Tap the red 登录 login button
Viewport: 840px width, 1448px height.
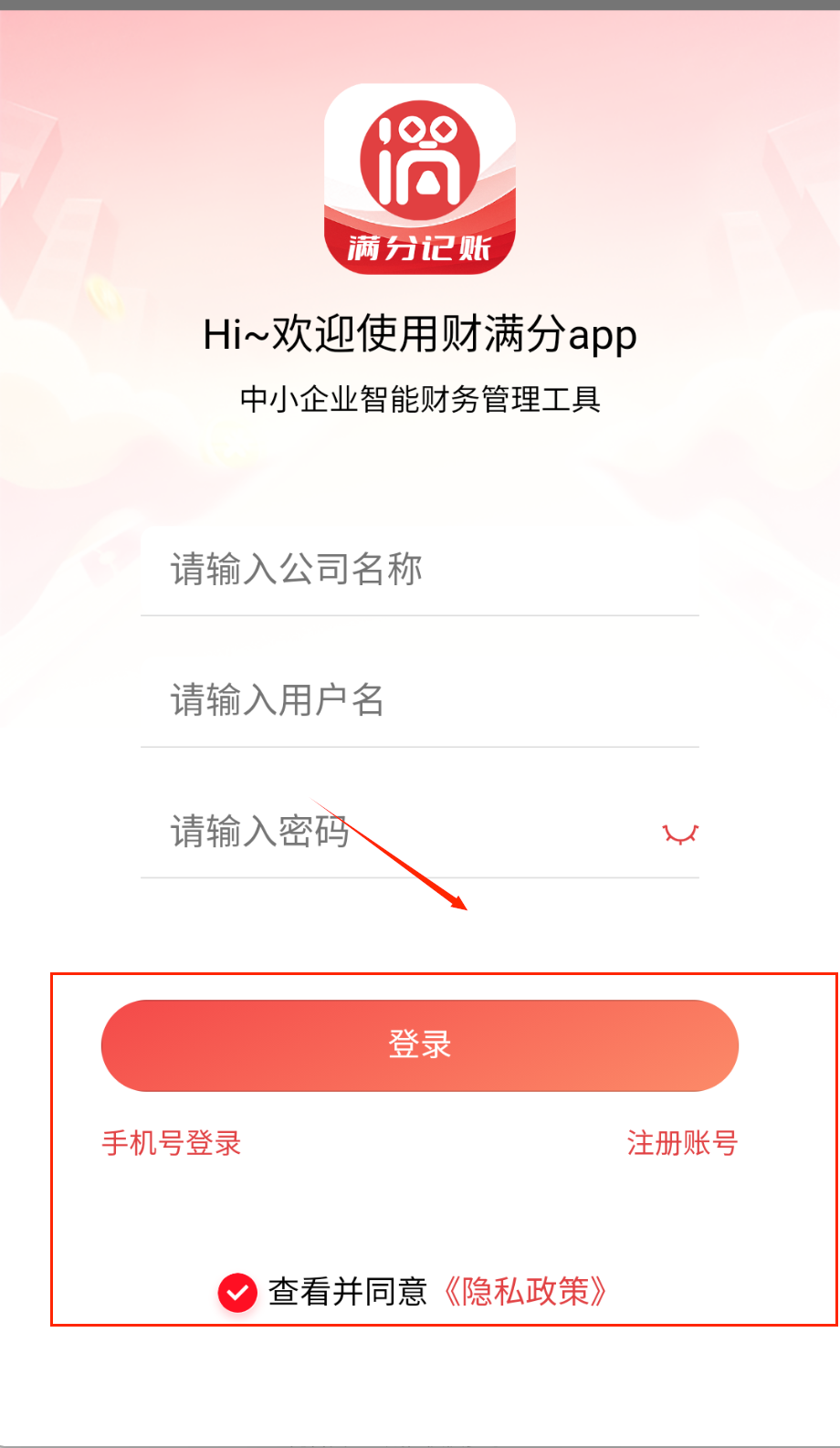[420, 1045]
